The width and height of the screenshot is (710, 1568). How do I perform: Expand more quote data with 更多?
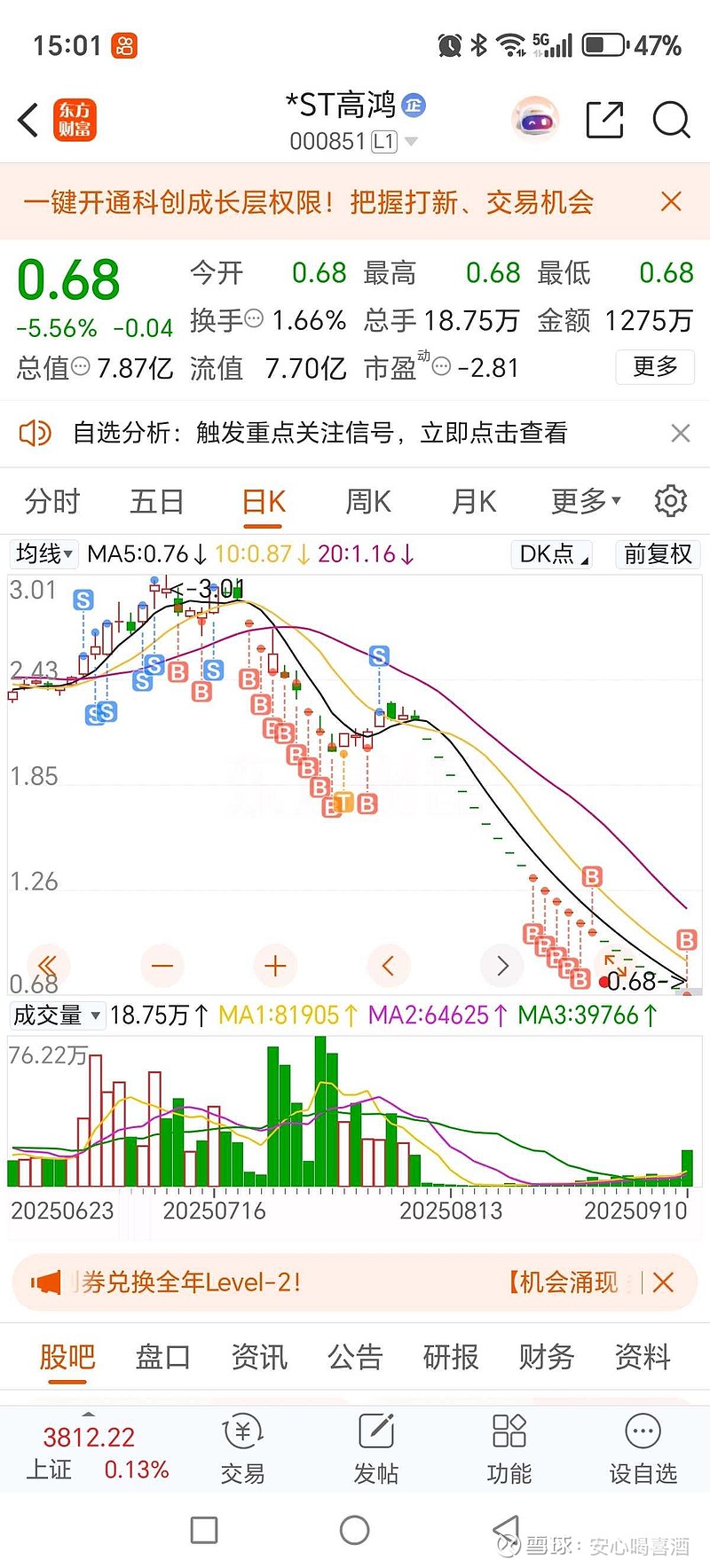click(x=655, y=366)
